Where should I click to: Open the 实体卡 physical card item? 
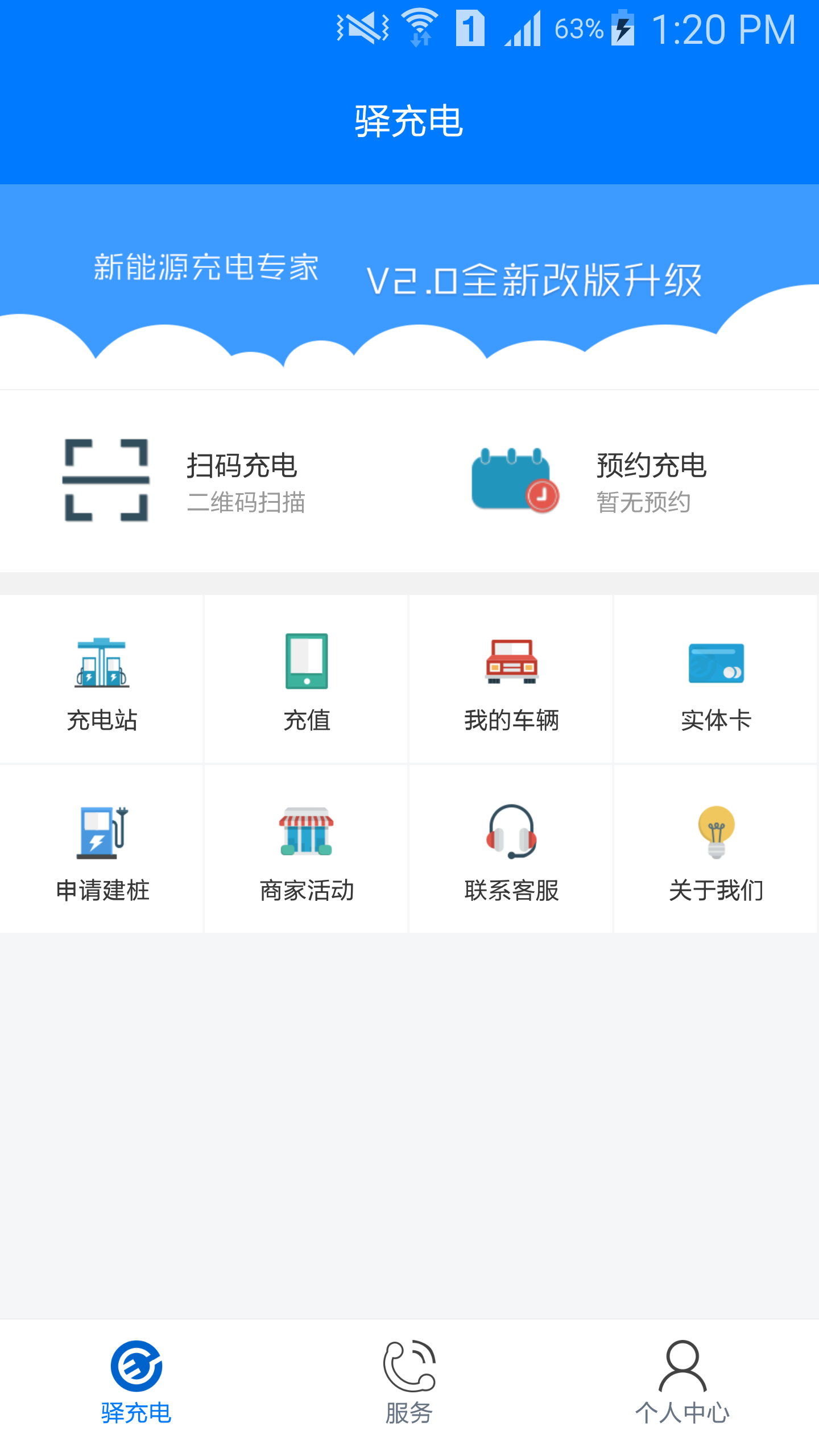click(x=716, y=680)
